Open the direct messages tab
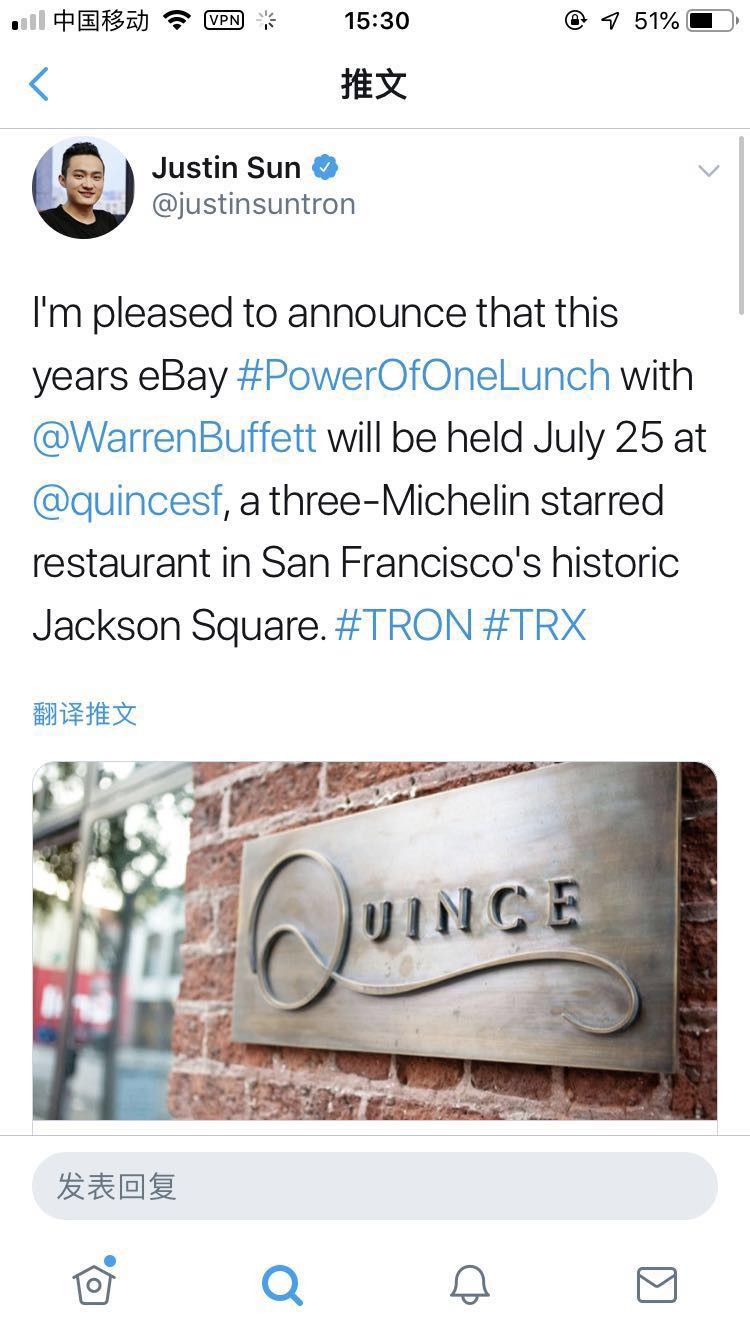750x1334 pixels. coord(656,1284)
